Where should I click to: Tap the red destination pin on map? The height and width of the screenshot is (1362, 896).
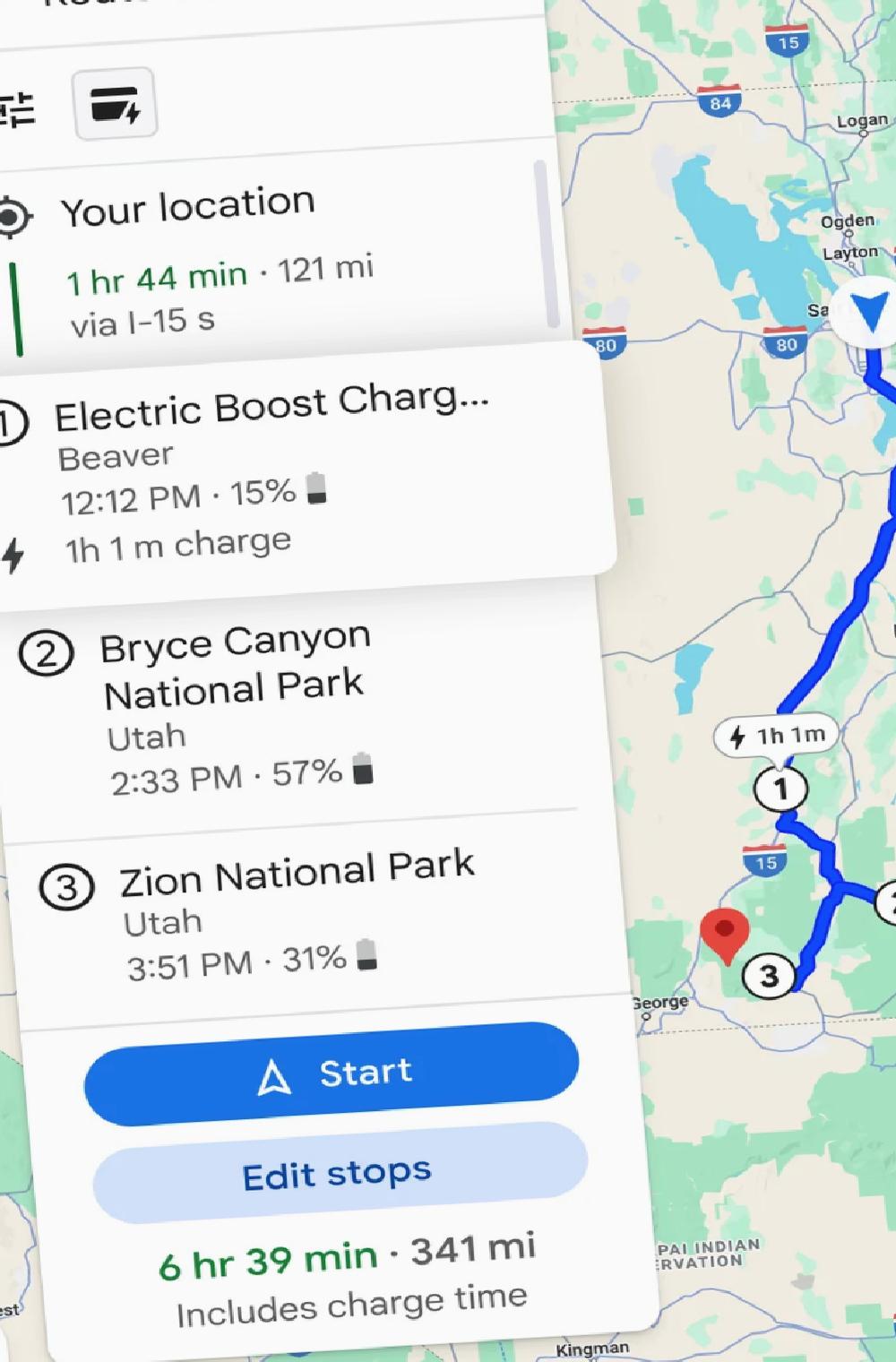point(724,934)
